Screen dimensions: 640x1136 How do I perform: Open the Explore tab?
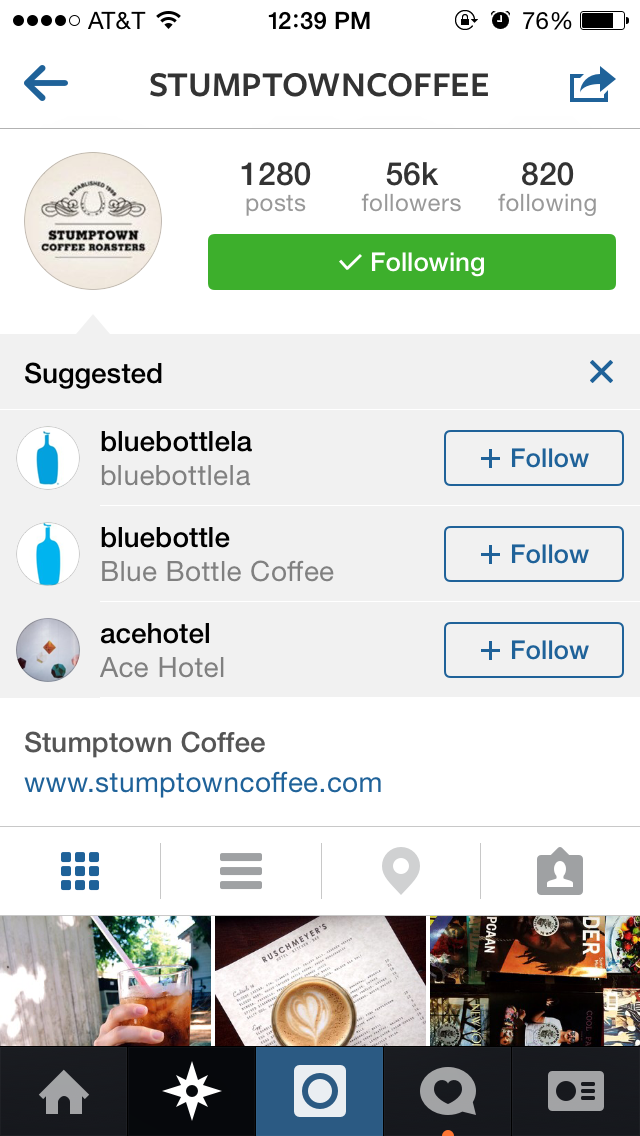(x=191, y=1091)
